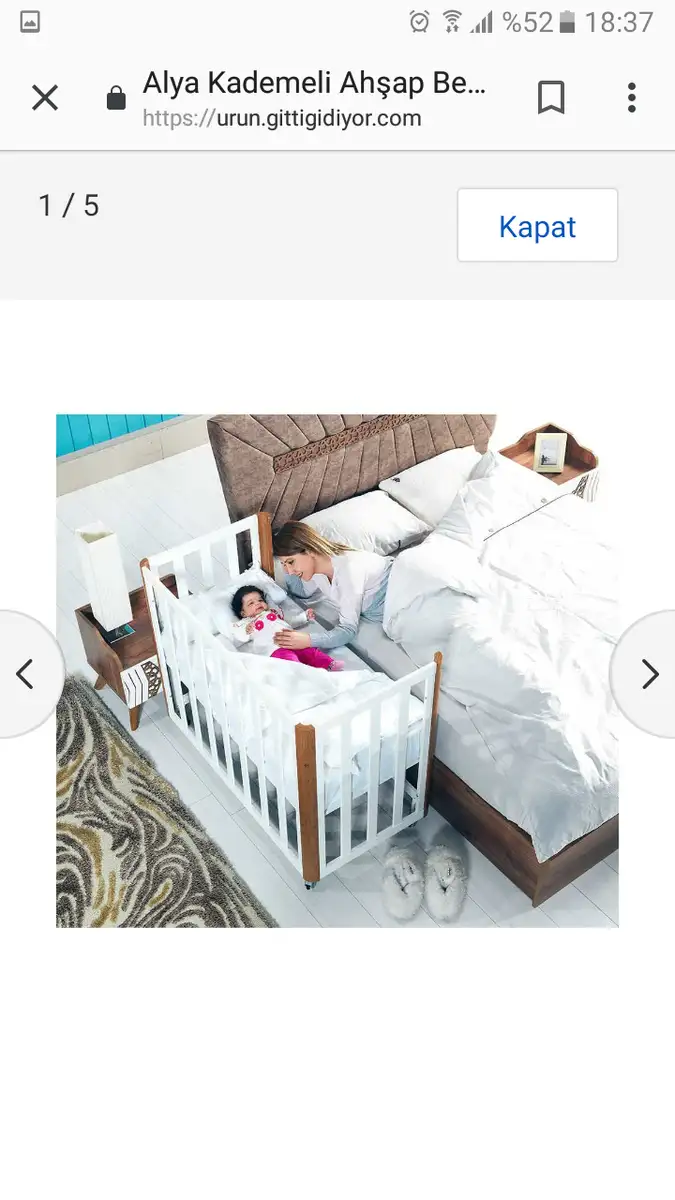Viewport: 675px width, 1200px height.
Task: View the lock icon site info
Action: pyautogui.click(x=116, y=98)
